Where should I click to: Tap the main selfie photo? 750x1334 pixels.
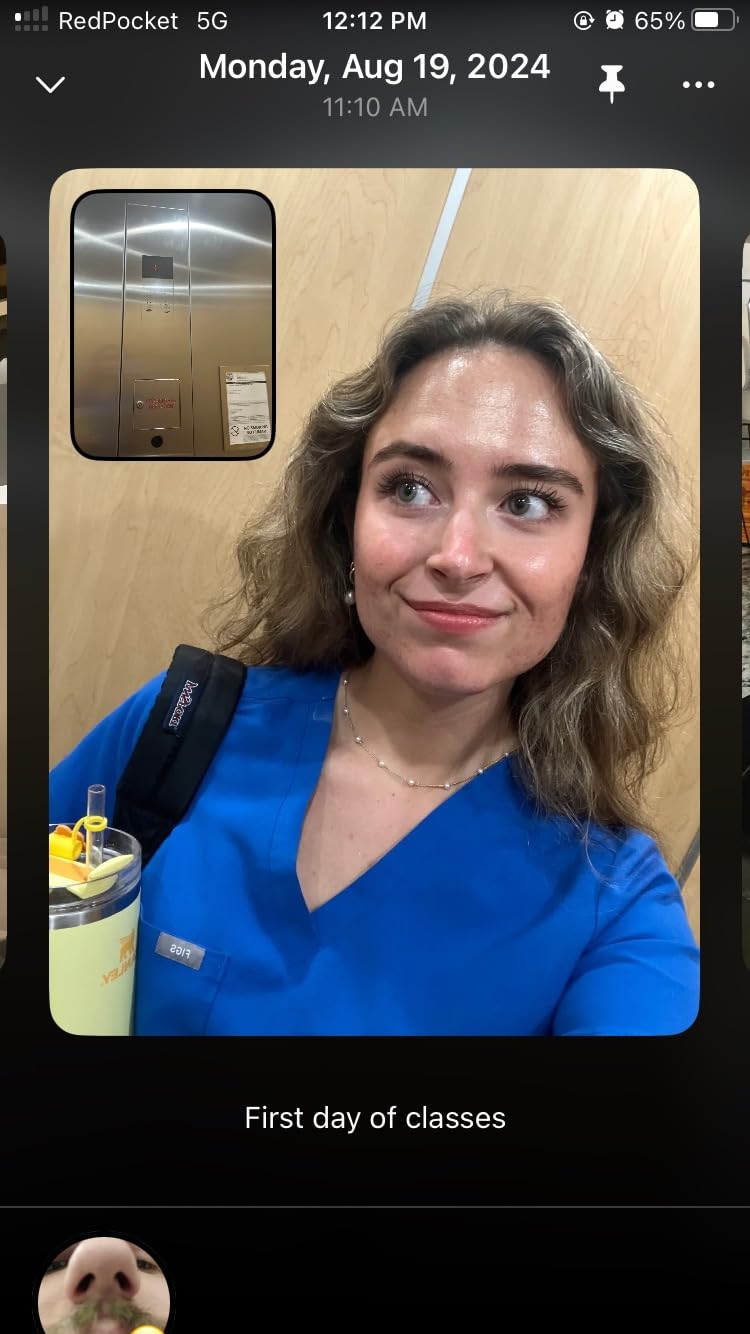[375, 602]
